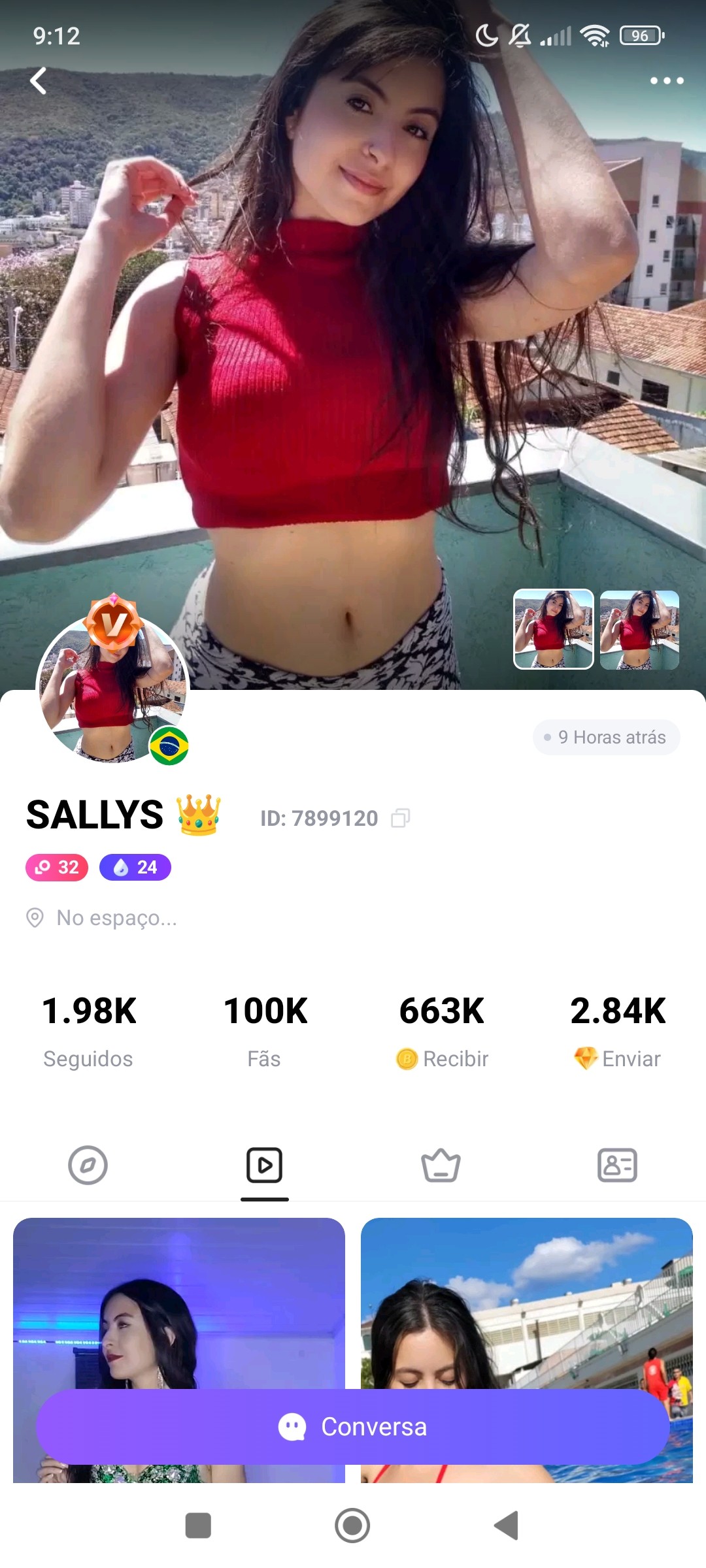
Task: Go to the system home screen
Action: [x=352, y=1526]
